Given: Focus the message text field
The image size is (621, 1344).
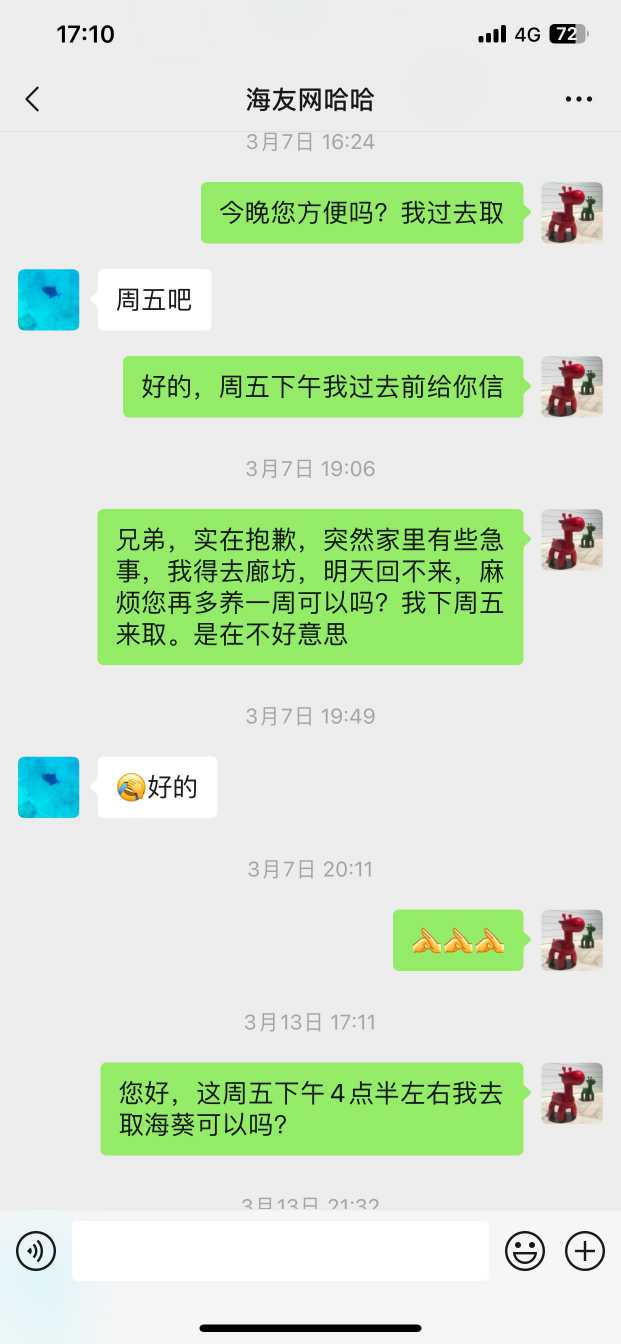Looking at the screenshot, I should [280, 1251].
